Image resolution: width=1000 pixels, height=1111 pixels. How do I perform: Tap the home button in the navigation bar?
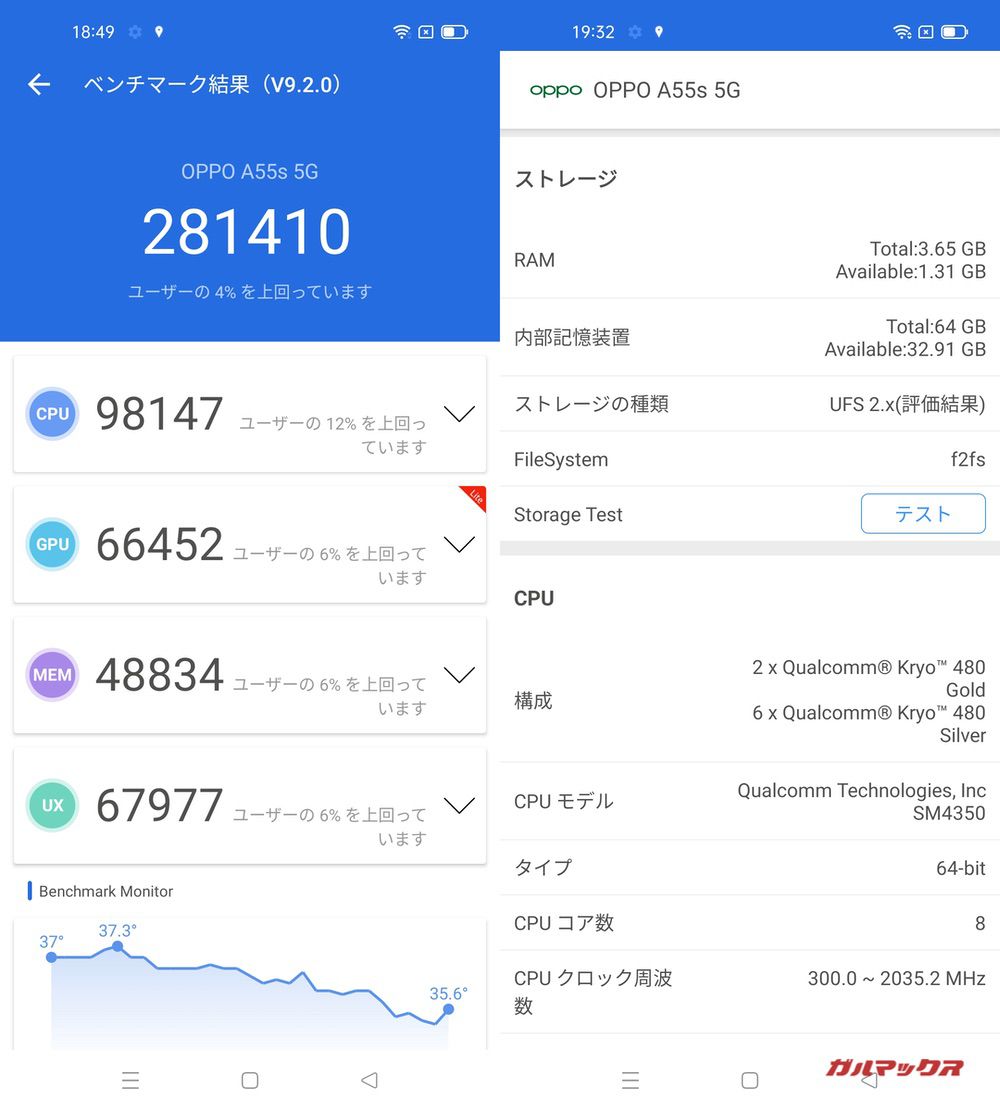point(249,1080)
